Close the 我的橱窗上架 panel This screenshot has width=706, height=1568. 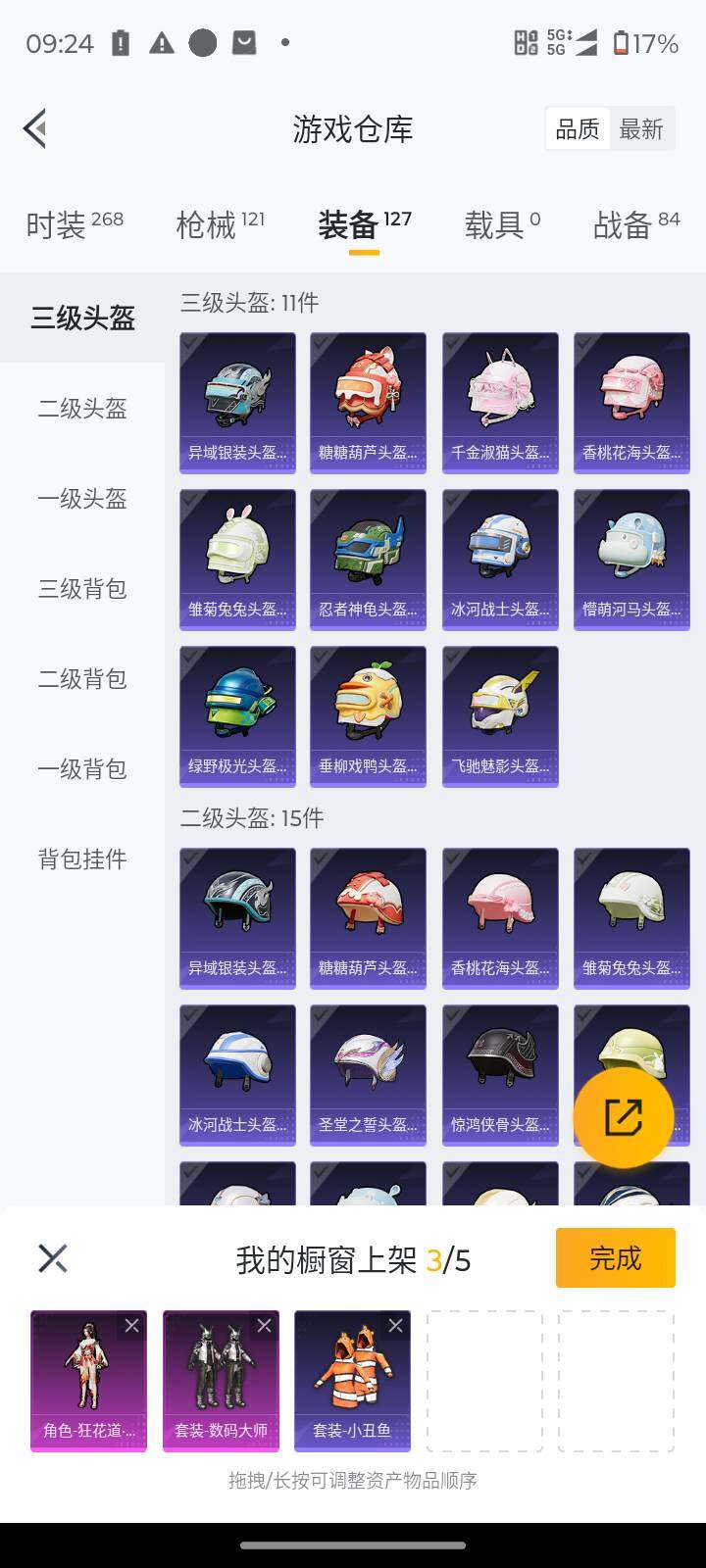pos(52,1257)
